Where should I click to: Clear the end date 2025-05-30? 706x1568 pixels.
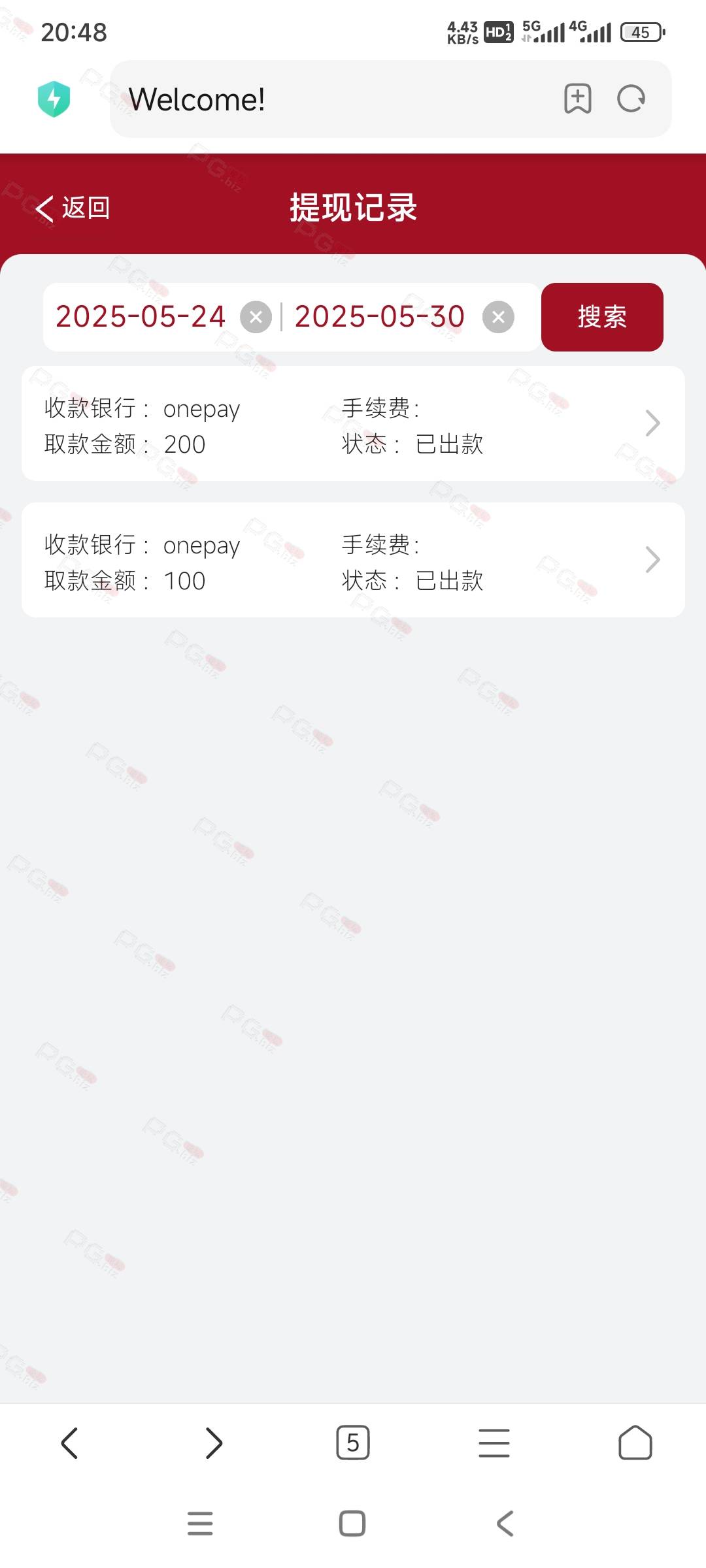[498, 318]
